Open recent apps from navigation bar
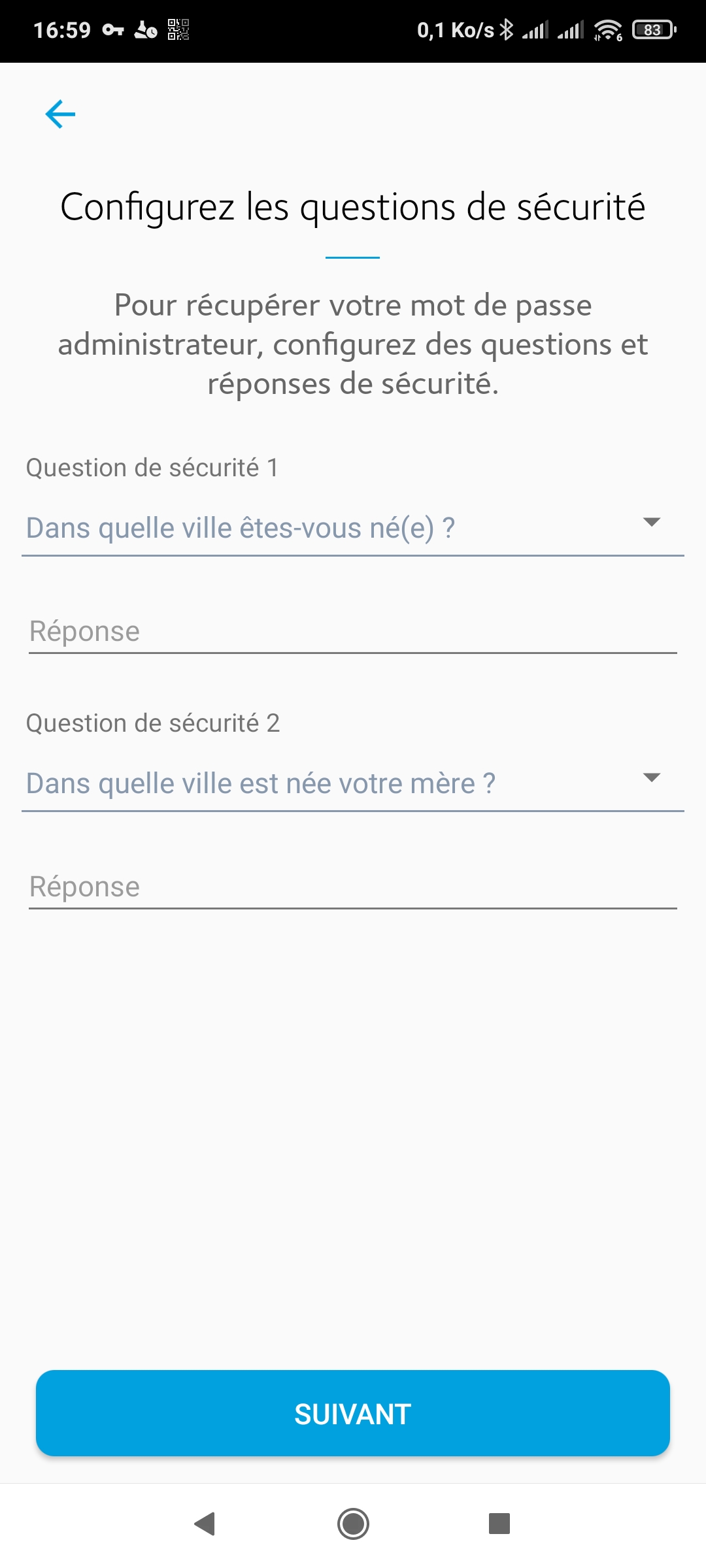This screenshot has width=706, height=1568. (499, 1524)
